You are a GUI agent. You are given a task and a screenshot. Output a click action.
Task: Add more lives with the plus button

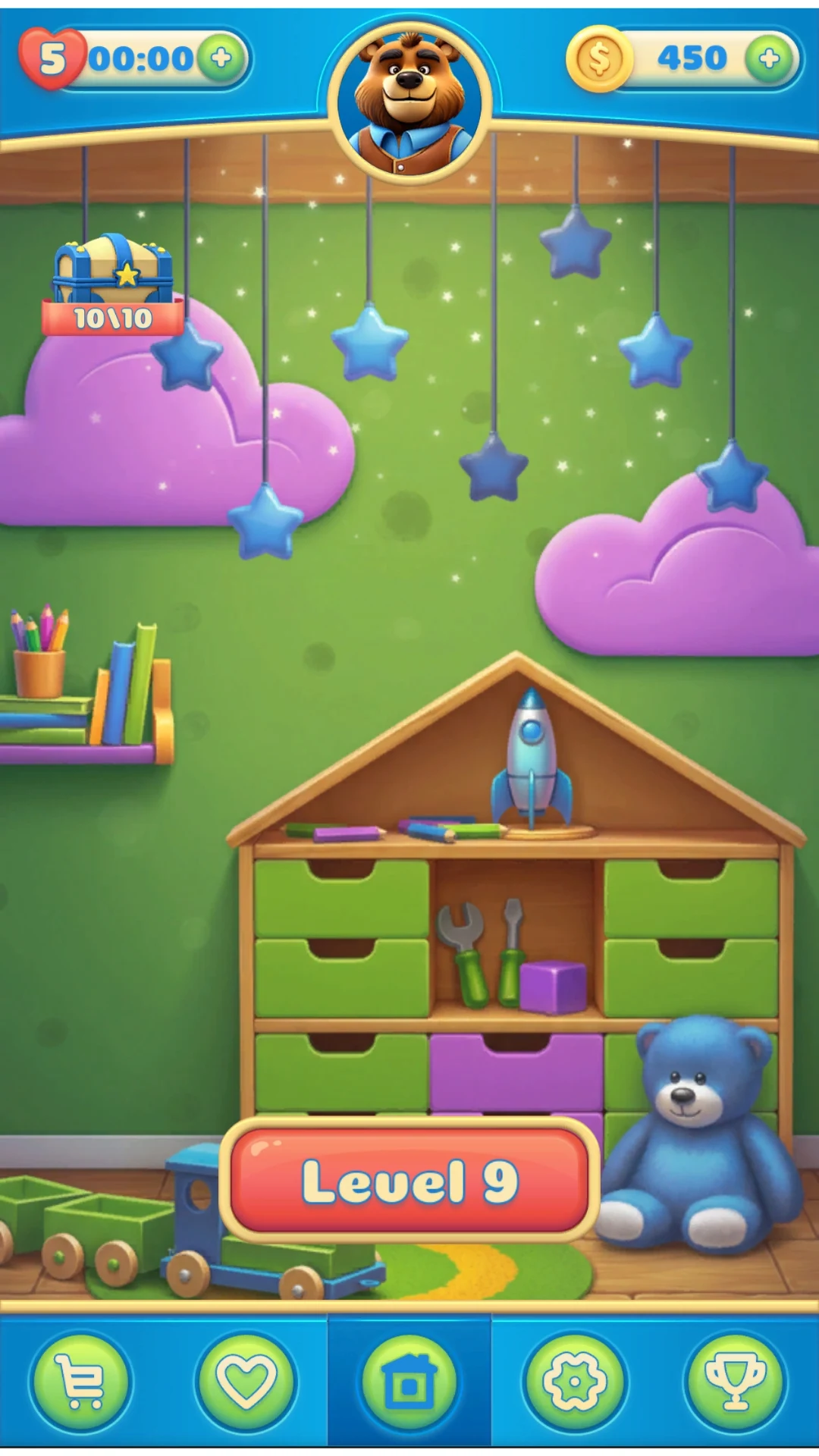coord(221,58)
